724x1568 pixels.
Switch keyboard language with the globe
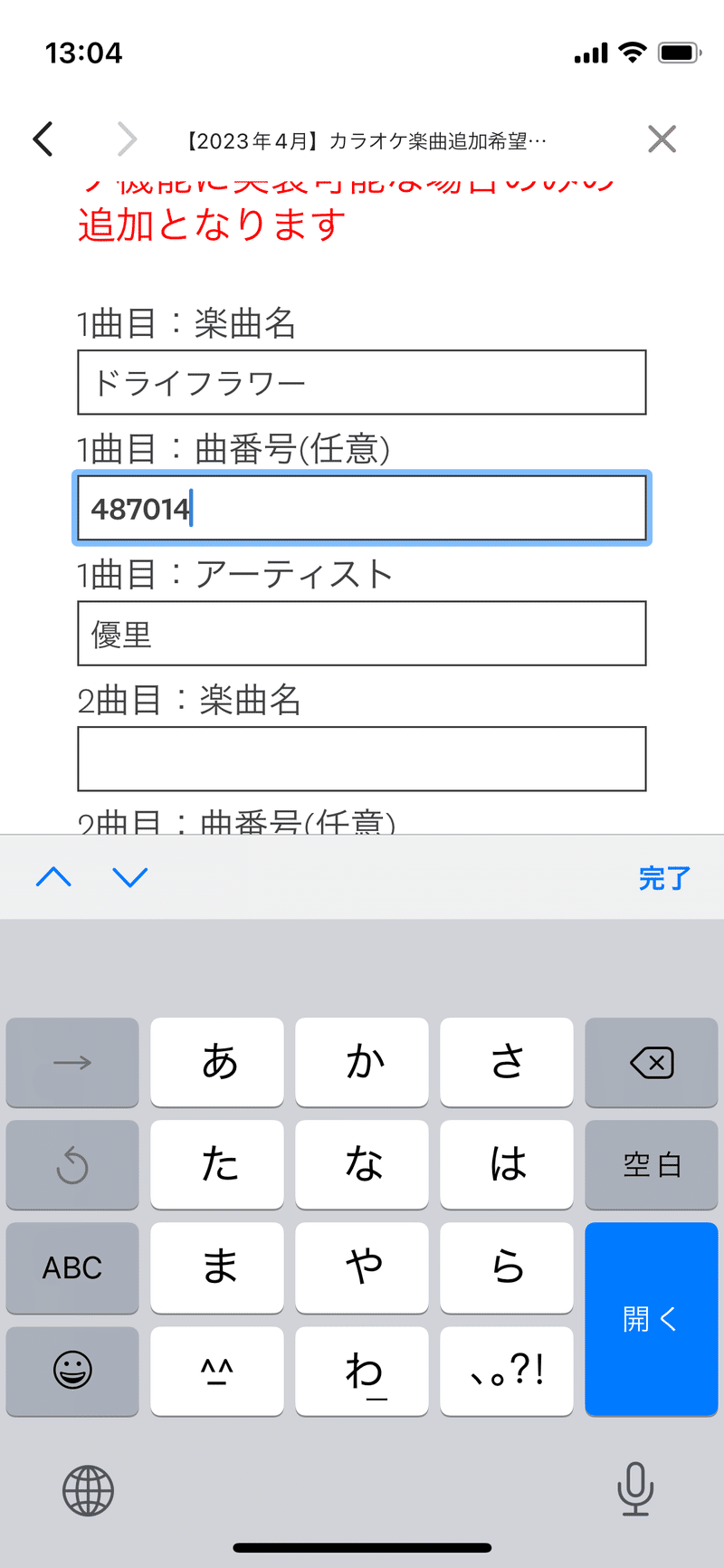(x=89, y=1490)
